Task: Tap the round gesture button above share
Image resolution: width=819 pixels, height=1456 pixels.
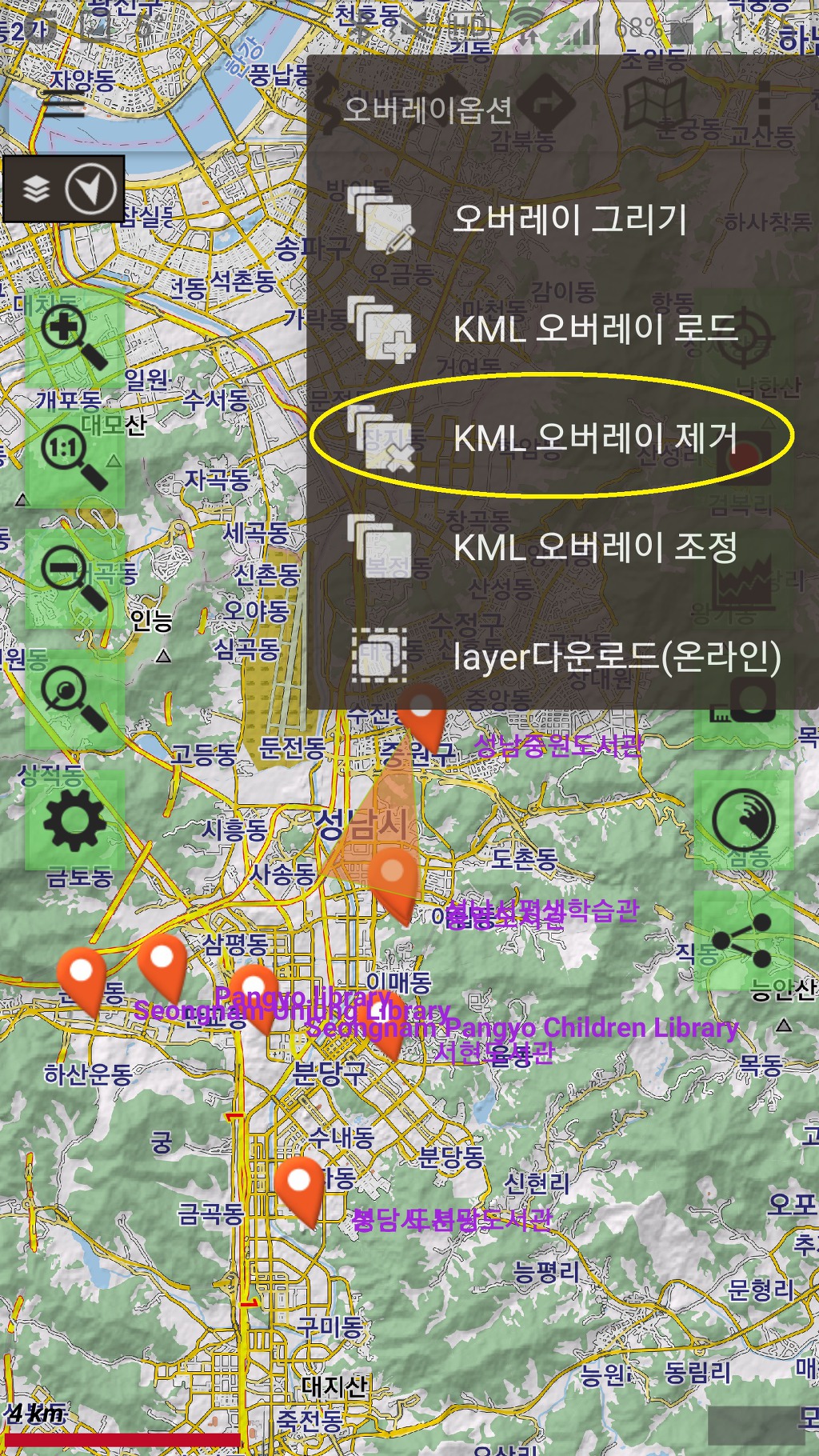Action: pos(744,820)
